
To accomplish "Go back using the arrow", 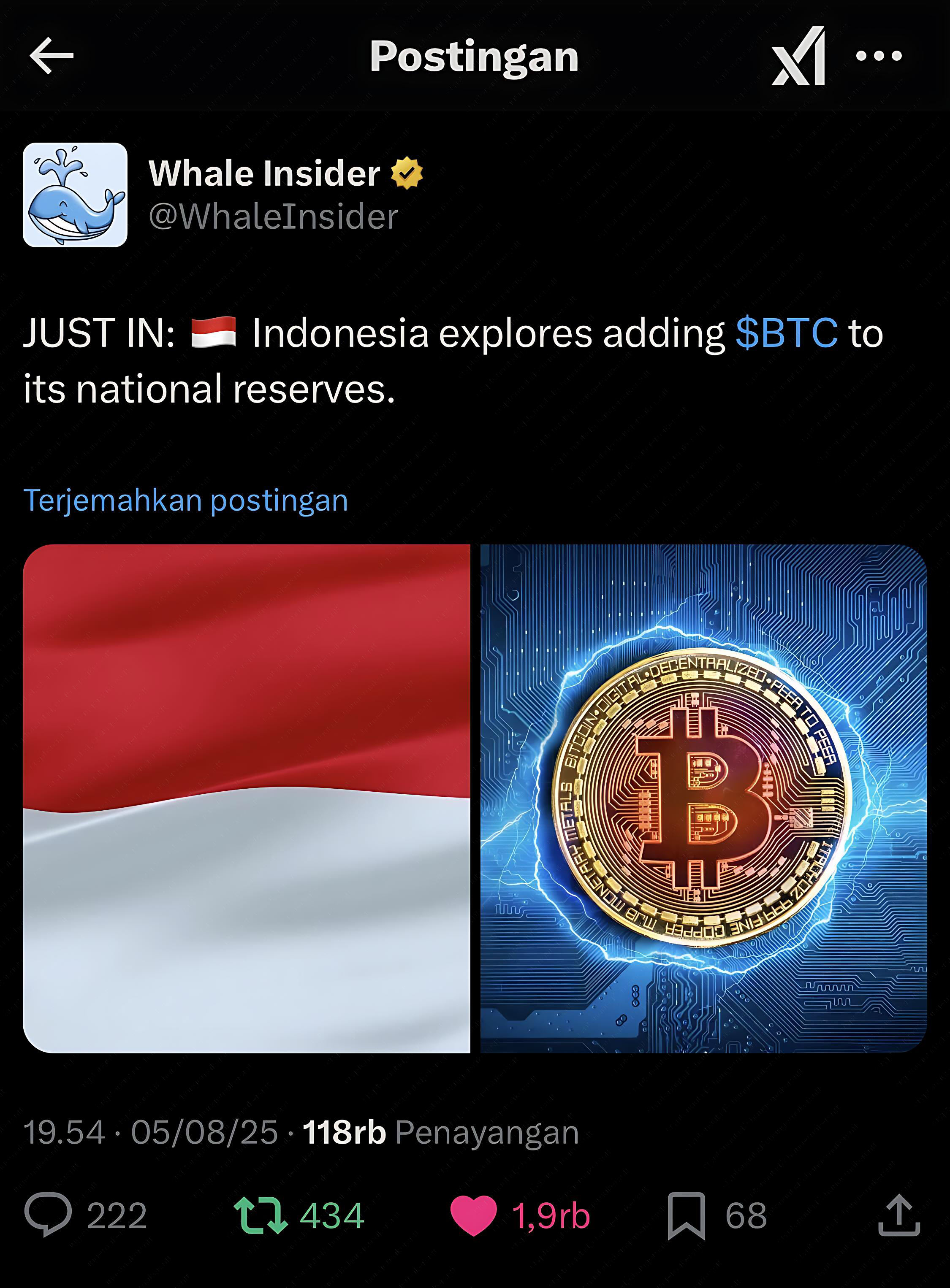I will (52, 56).
